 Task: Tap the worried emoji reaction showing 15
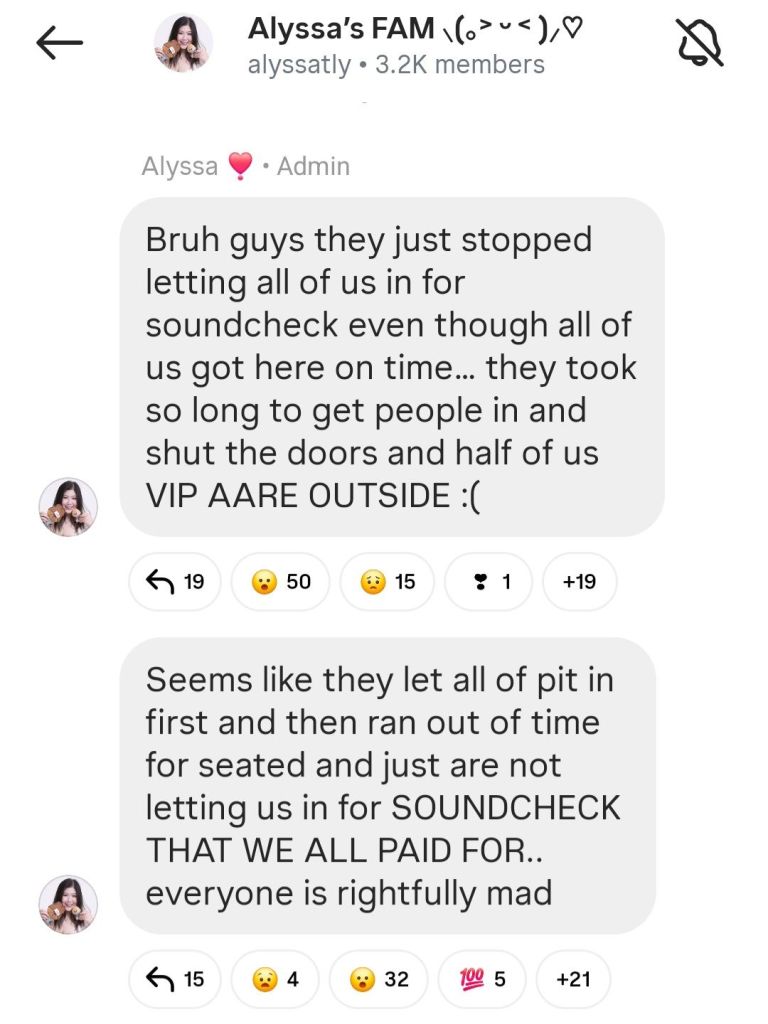[x=386, y=581]
